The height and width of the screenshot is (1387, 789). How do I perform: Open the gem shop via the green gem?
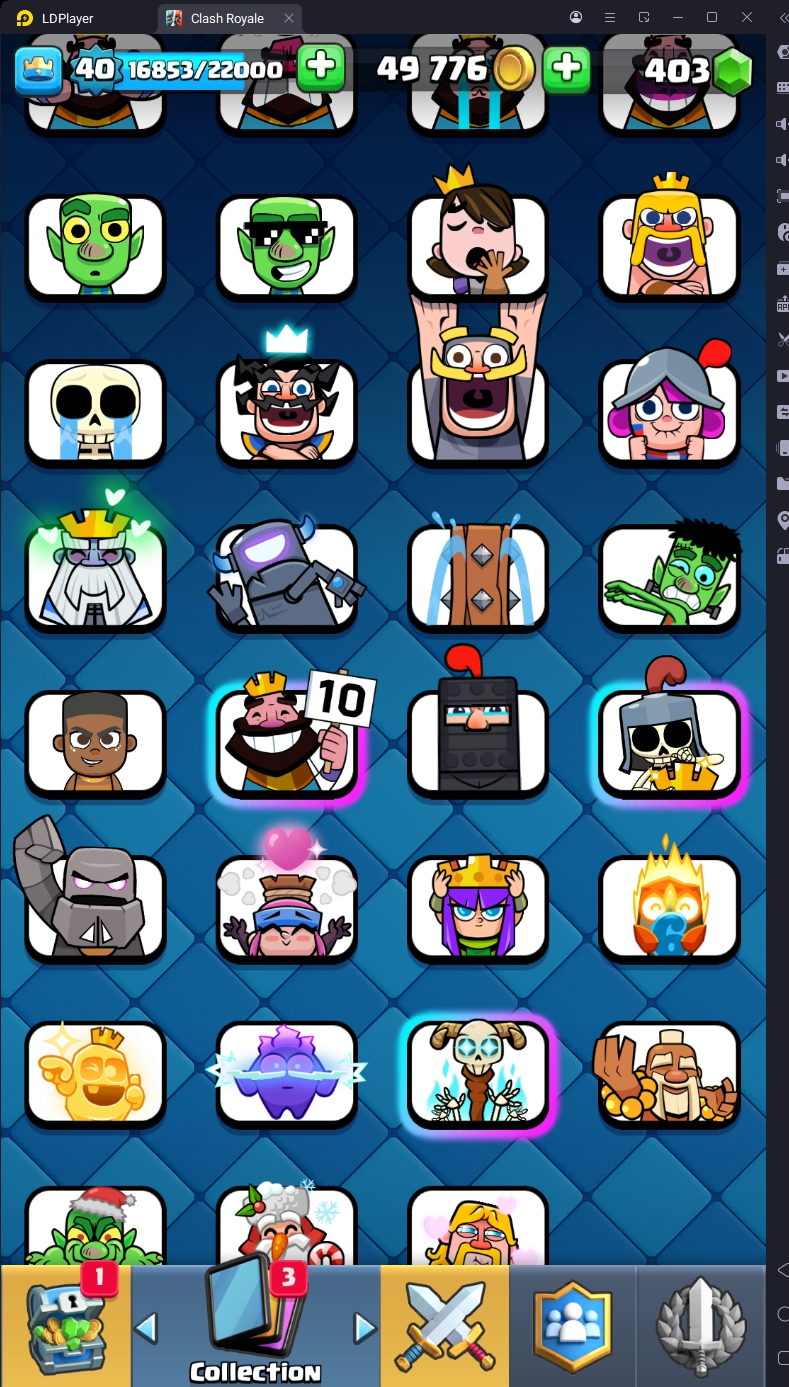(731, 70)
